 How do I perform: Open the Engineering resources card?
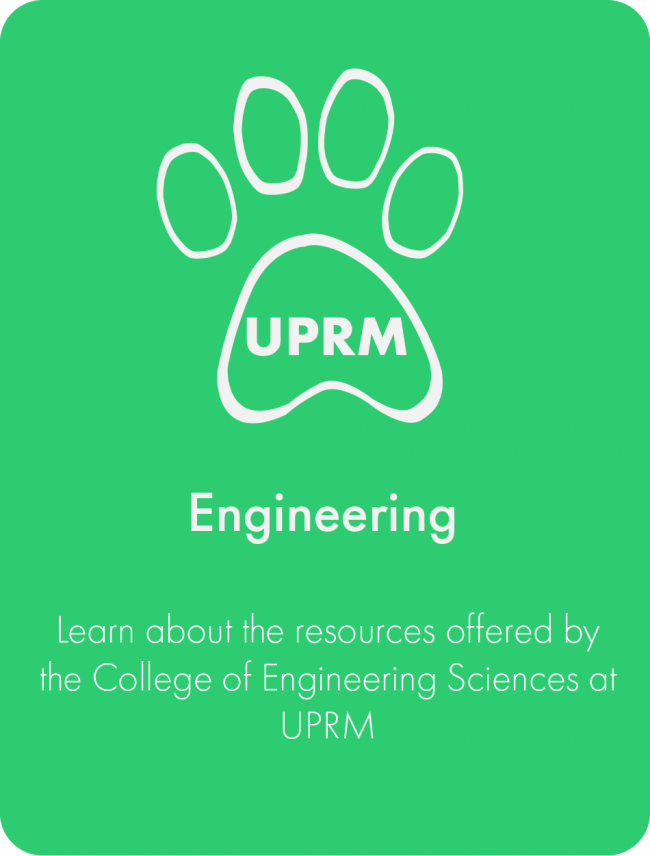coord(324,516)
